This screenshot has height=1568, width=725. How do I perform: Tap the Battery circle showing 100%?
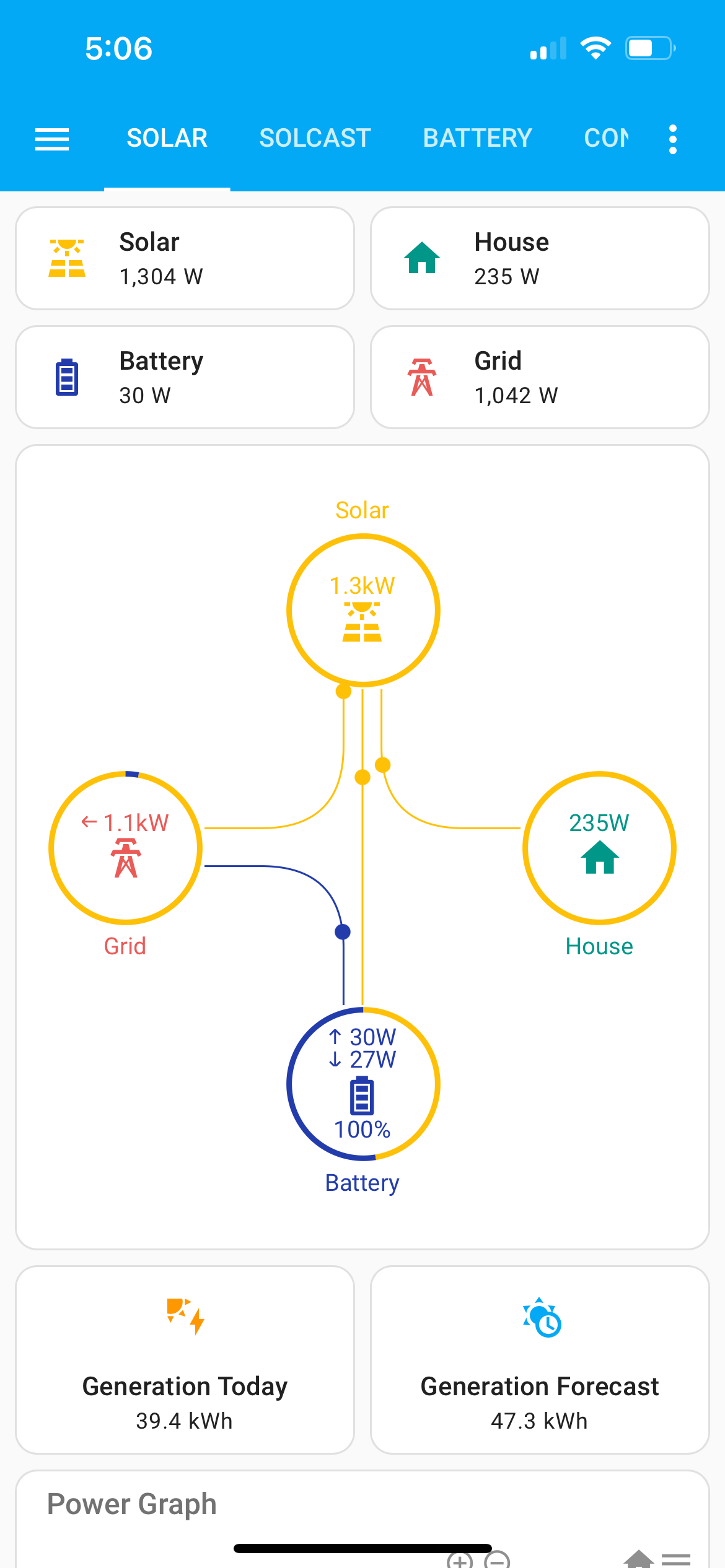coord(363,1084)
